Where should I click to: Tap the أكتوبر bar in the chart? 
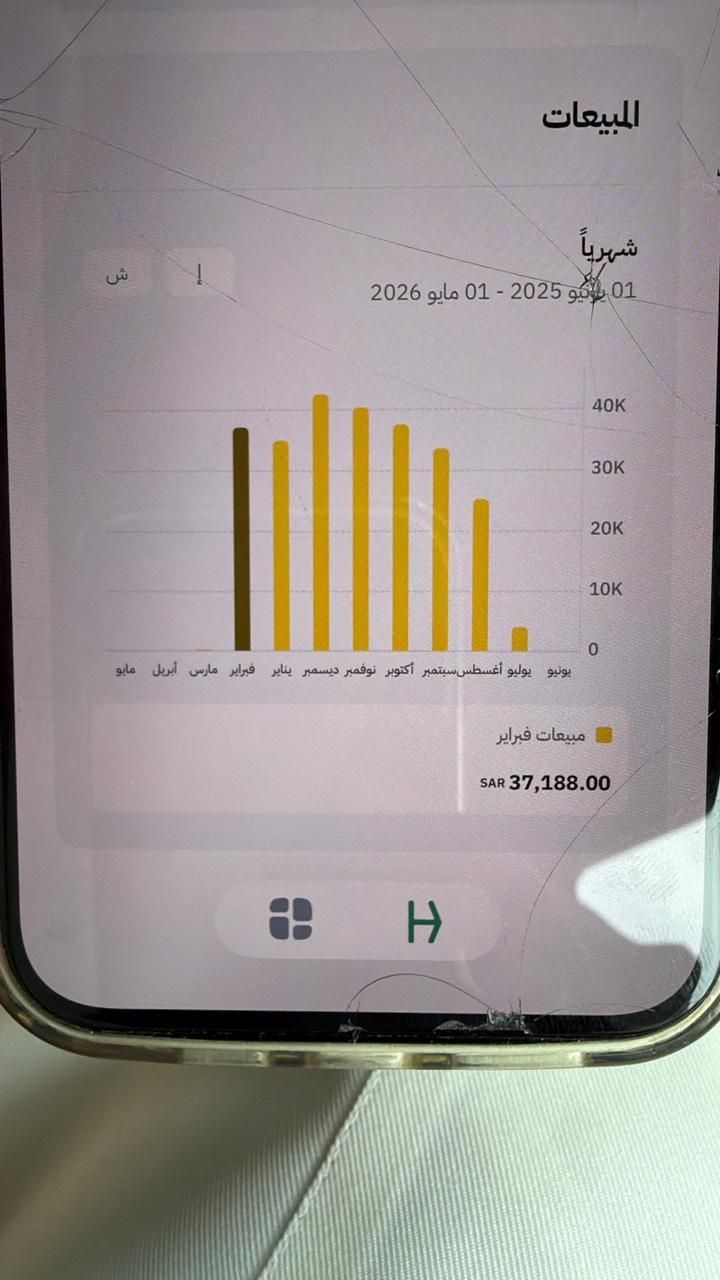click(x=401, y=538)
